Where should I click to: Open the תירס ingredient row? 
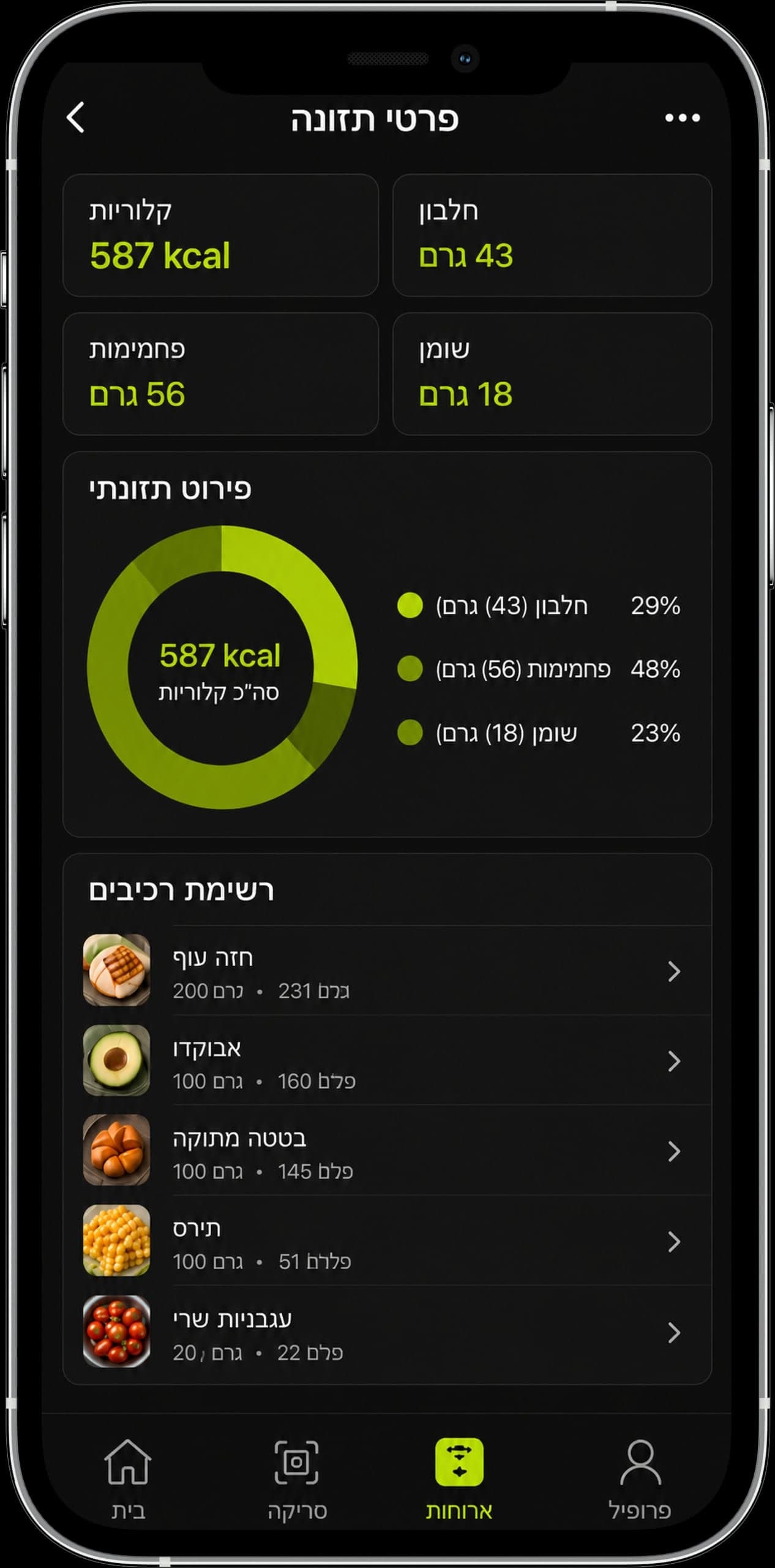[x=387, y=1241]
